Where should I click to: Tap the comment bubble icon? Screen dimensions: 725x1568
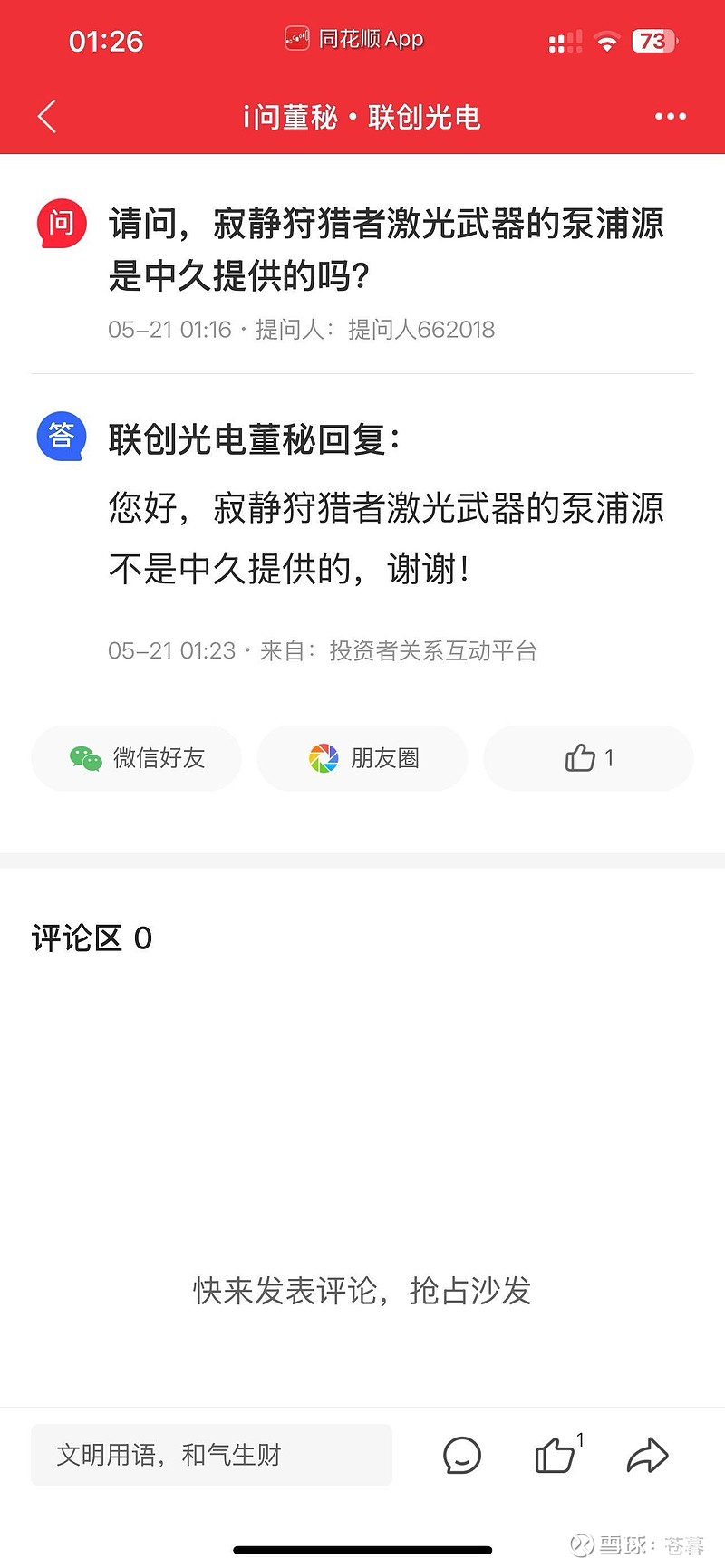pos(462,1456)
